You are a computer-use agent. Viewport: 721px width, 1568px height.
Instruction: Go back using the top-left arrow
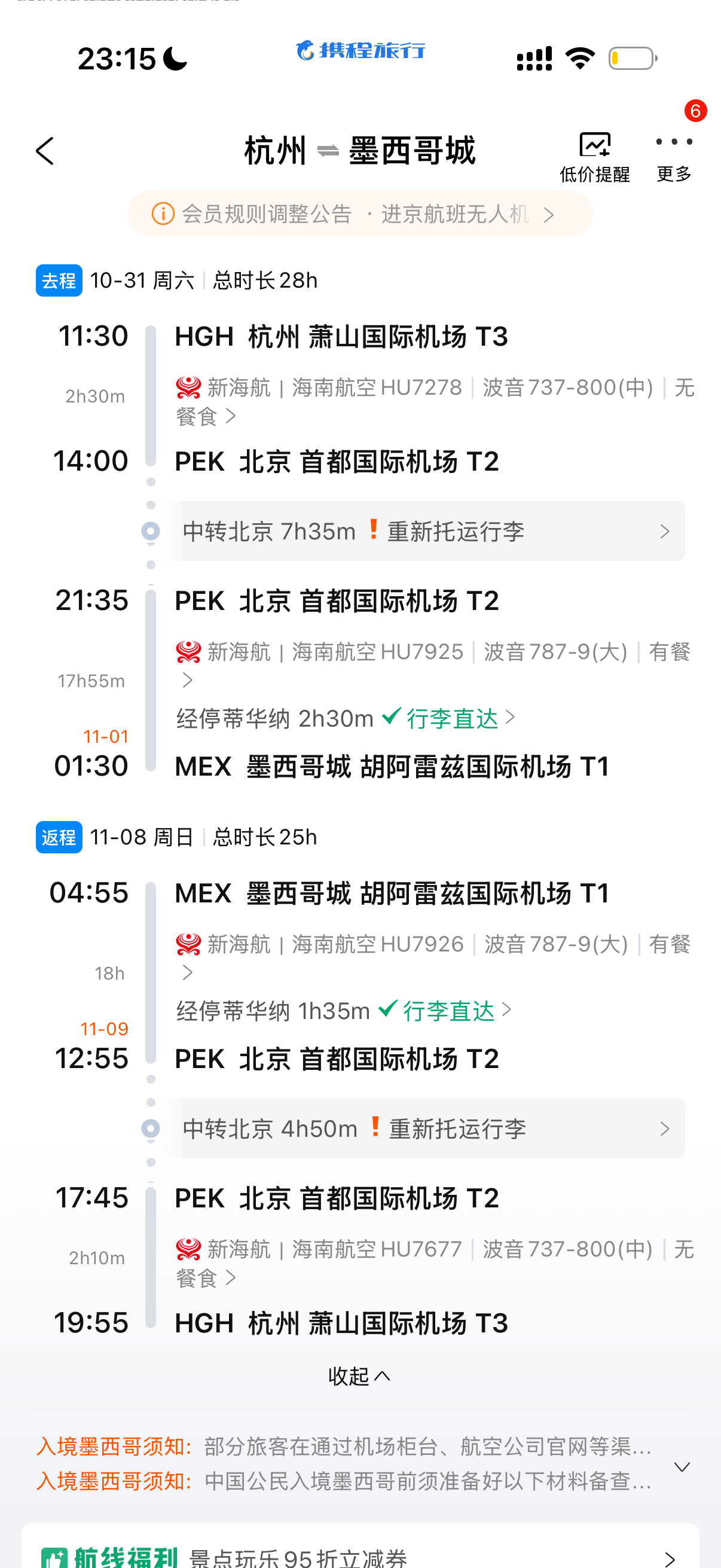pos(45,151)
